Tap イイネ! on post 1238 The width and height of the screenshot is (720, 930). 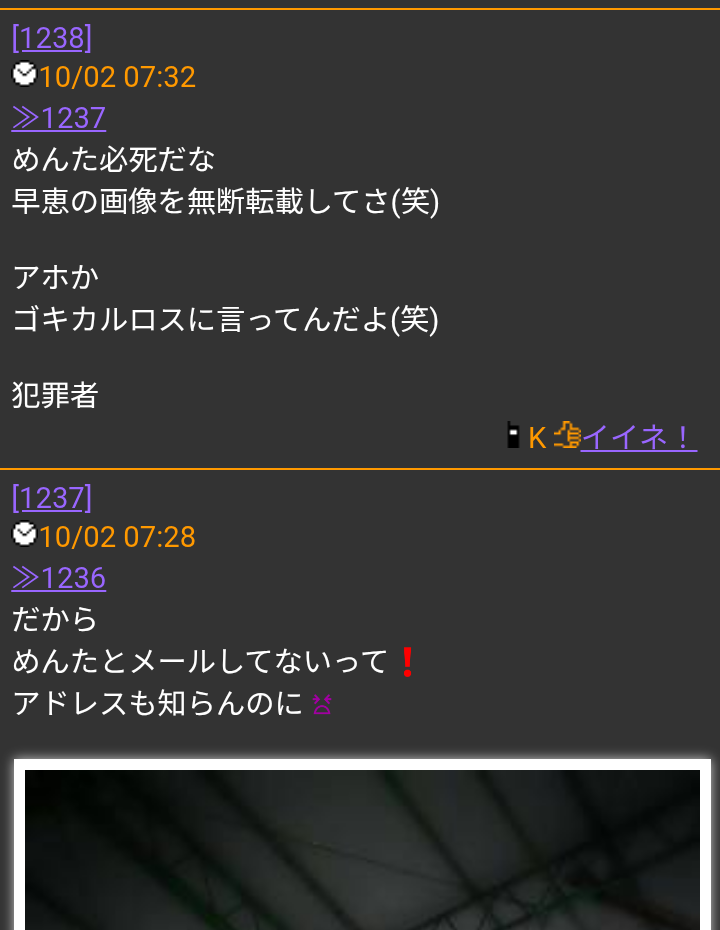tap(637, 437)
